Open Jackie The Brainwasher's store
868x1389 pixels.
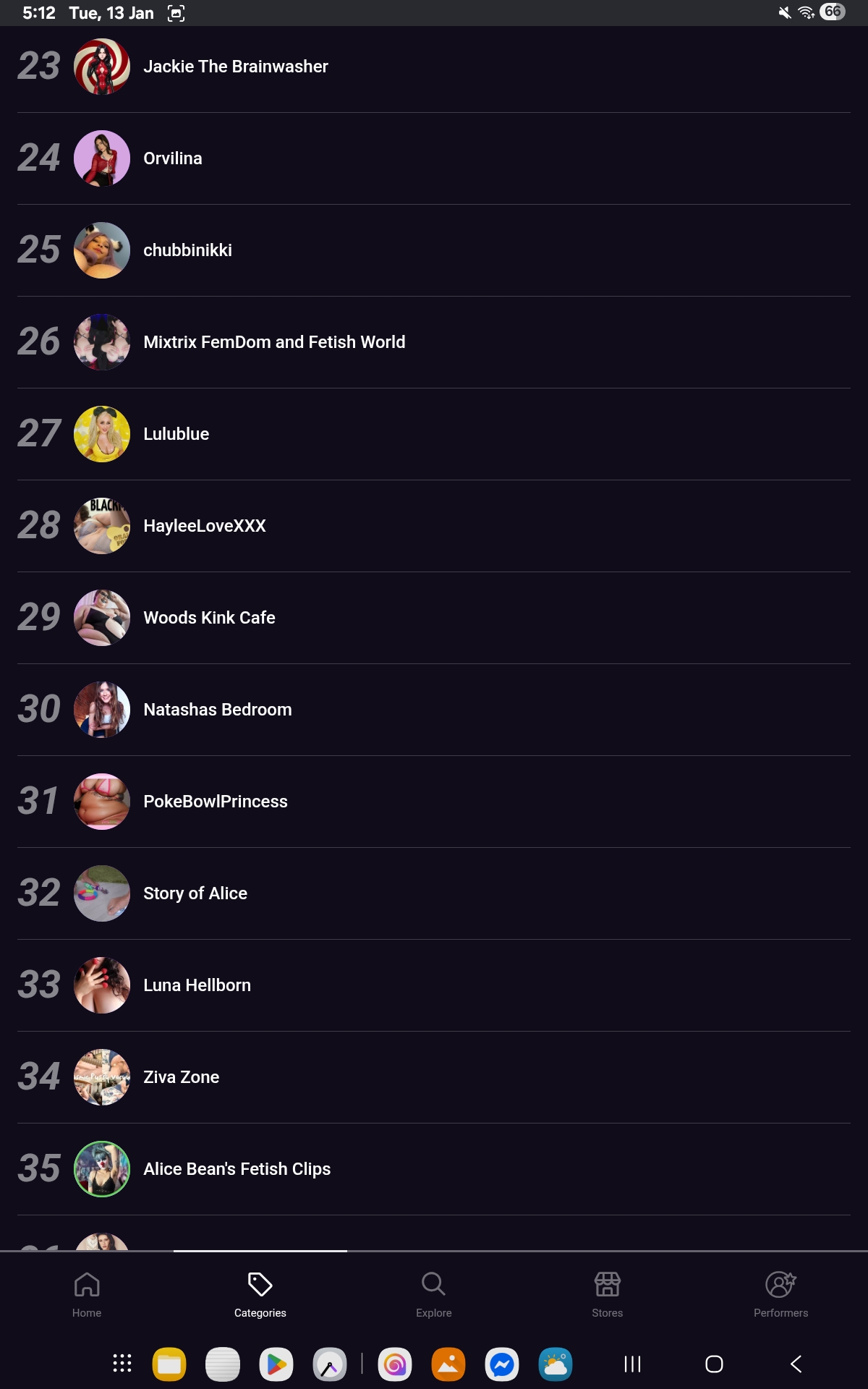[235, 67]
